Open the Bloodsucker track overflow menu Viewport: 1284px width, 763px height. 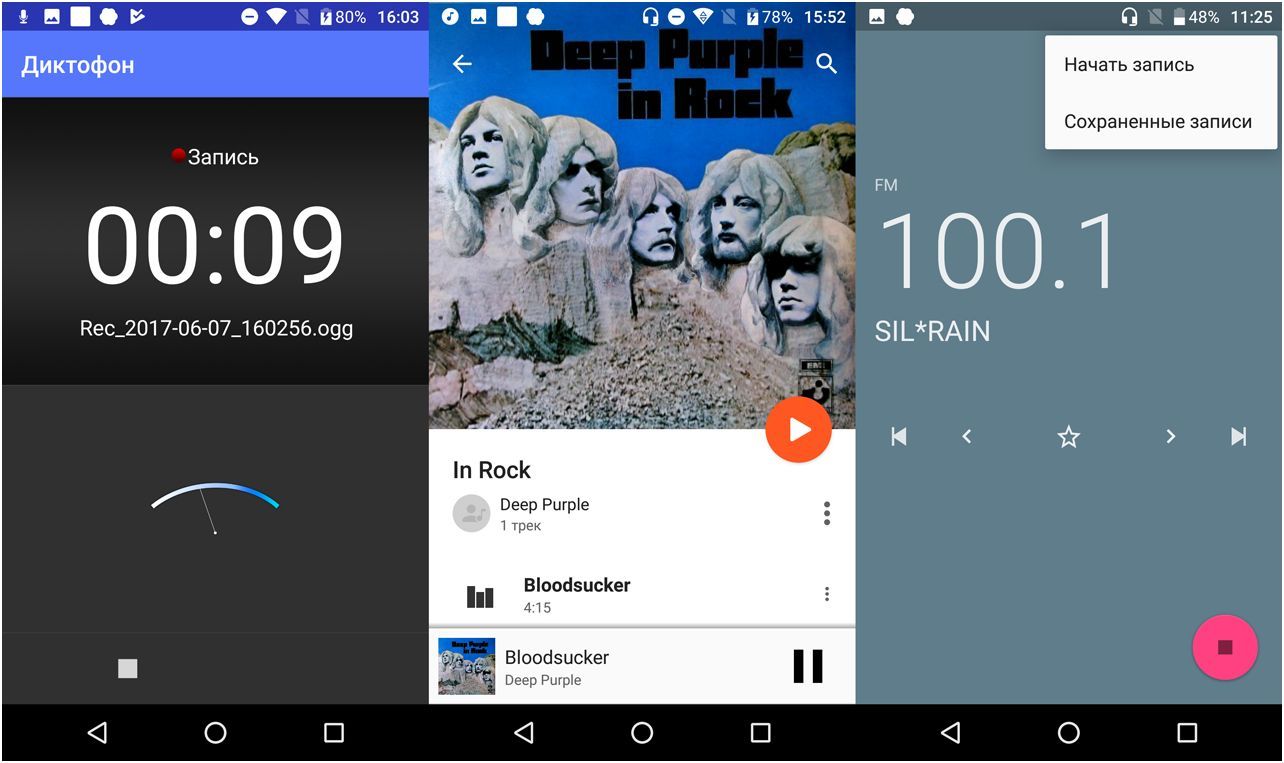[x=826, y=594]
